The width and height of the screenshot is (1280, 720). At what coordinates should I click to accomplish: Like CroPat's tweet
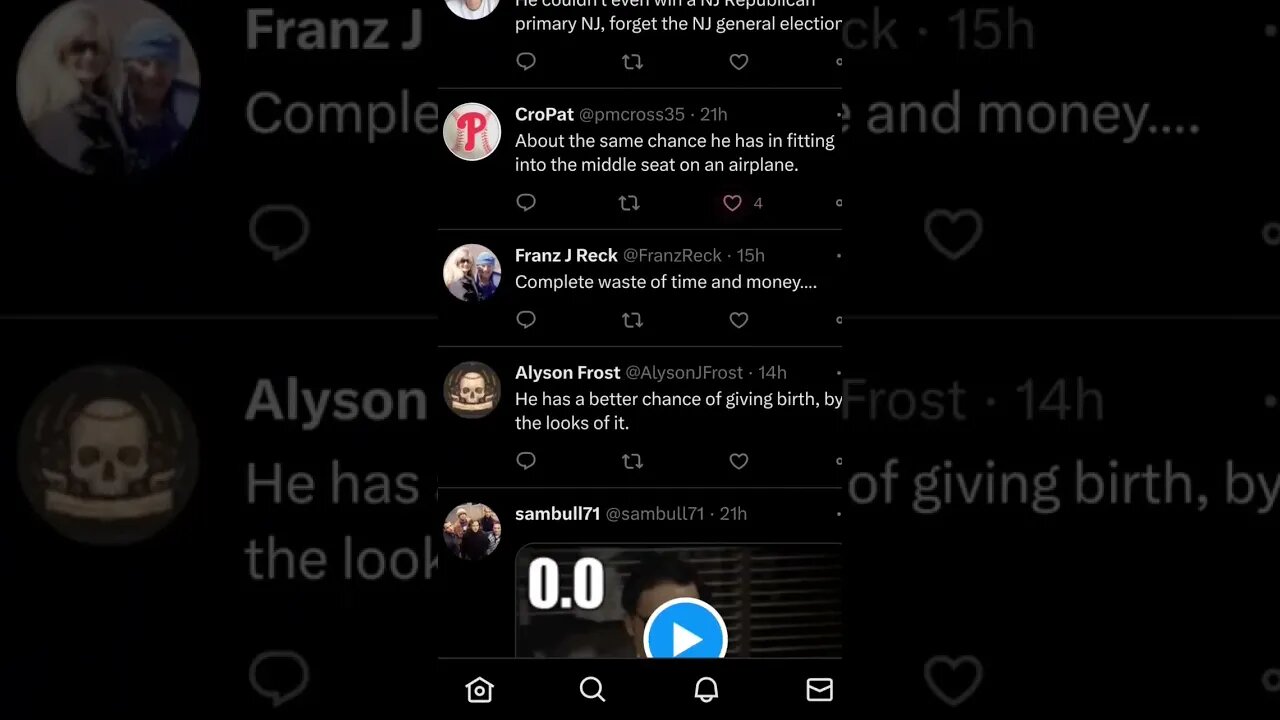pos(732,203)
